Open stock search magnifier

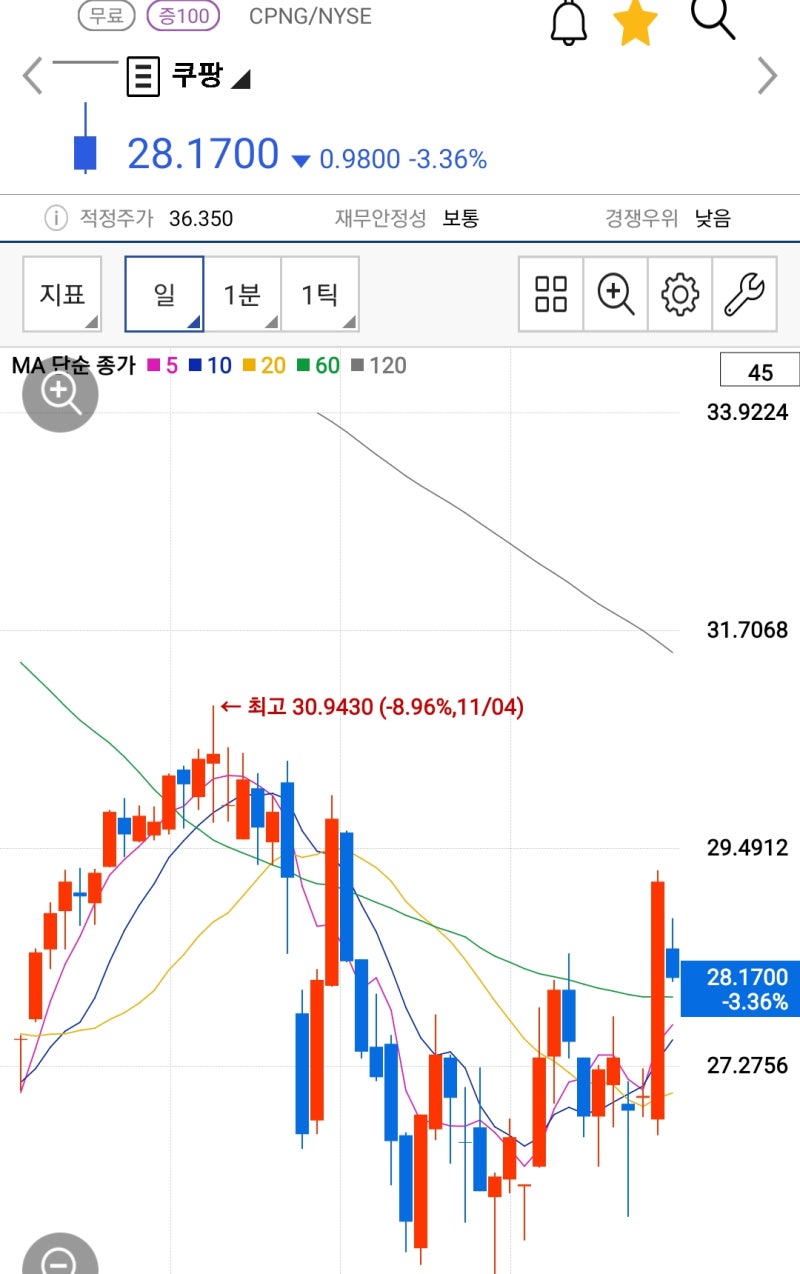click(713, 18)
